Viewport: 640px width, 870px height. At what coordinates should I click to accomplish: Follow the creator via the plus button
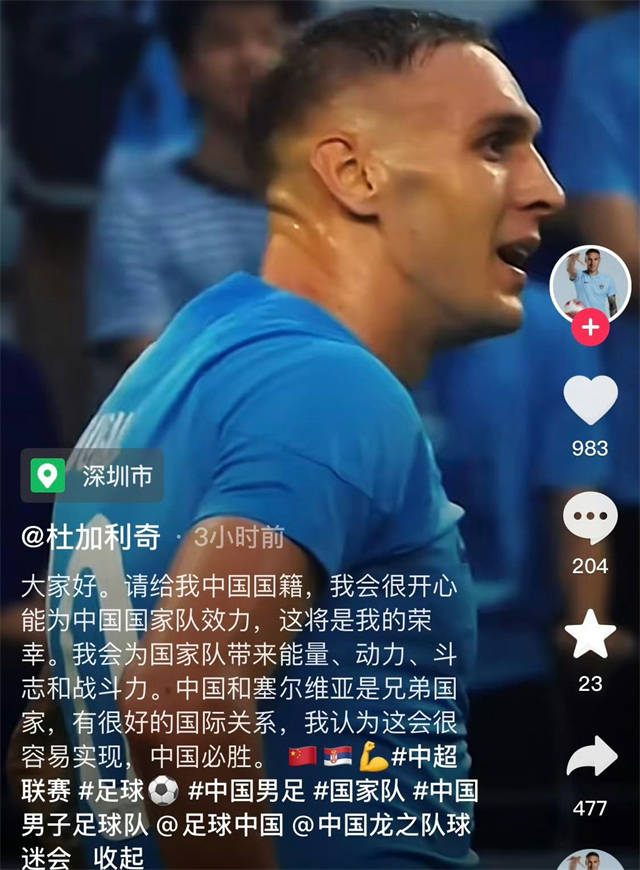[x=590, y=327]
